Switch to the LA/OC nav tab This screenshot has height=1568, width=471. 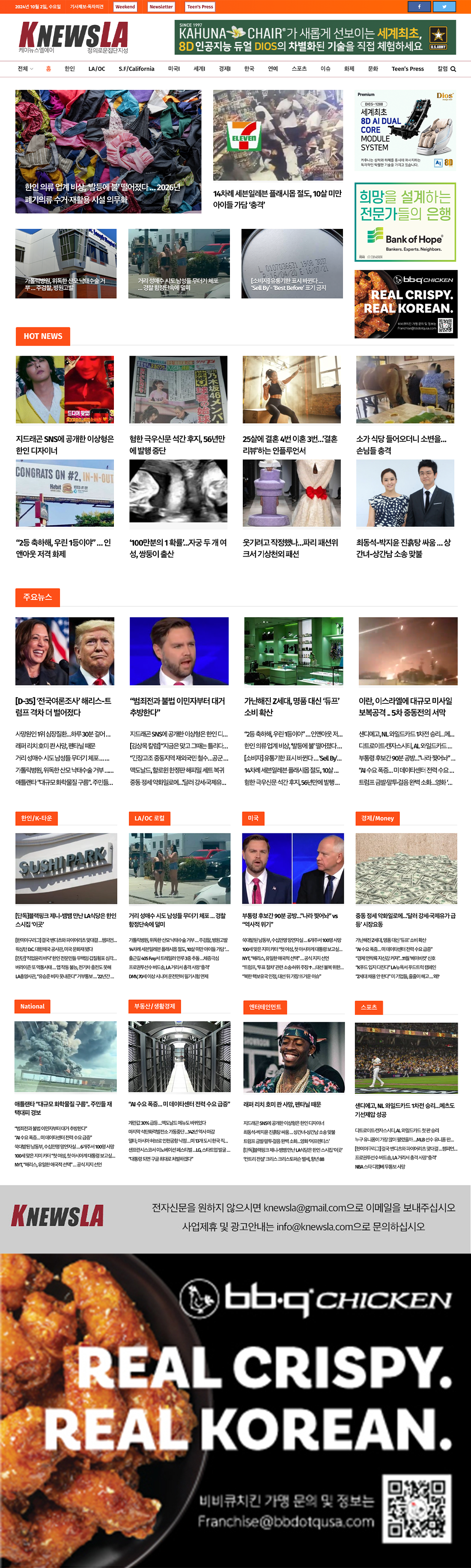(x=96, y=69)
